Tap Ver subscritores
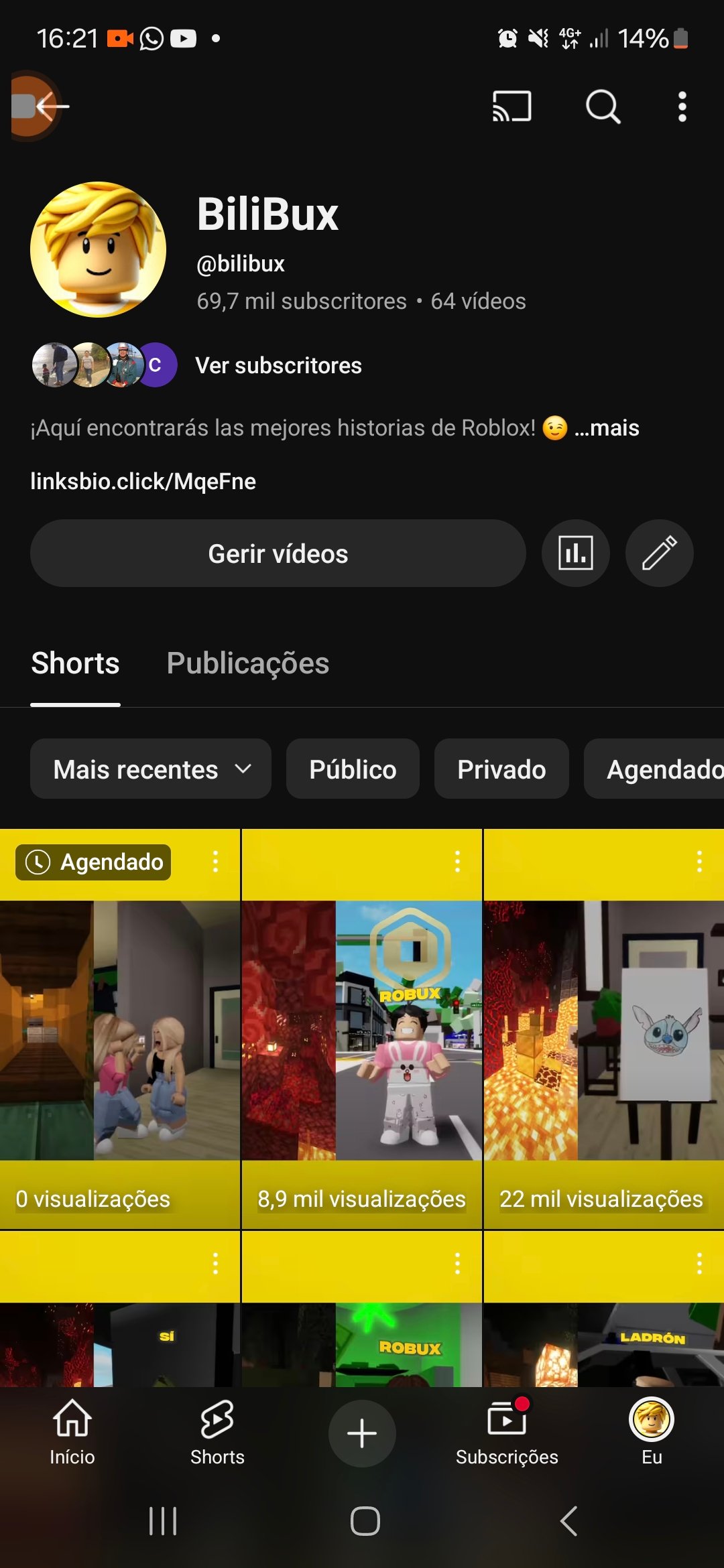The image size is (724, 1568). pyautogui.click(x=278, y=365)
